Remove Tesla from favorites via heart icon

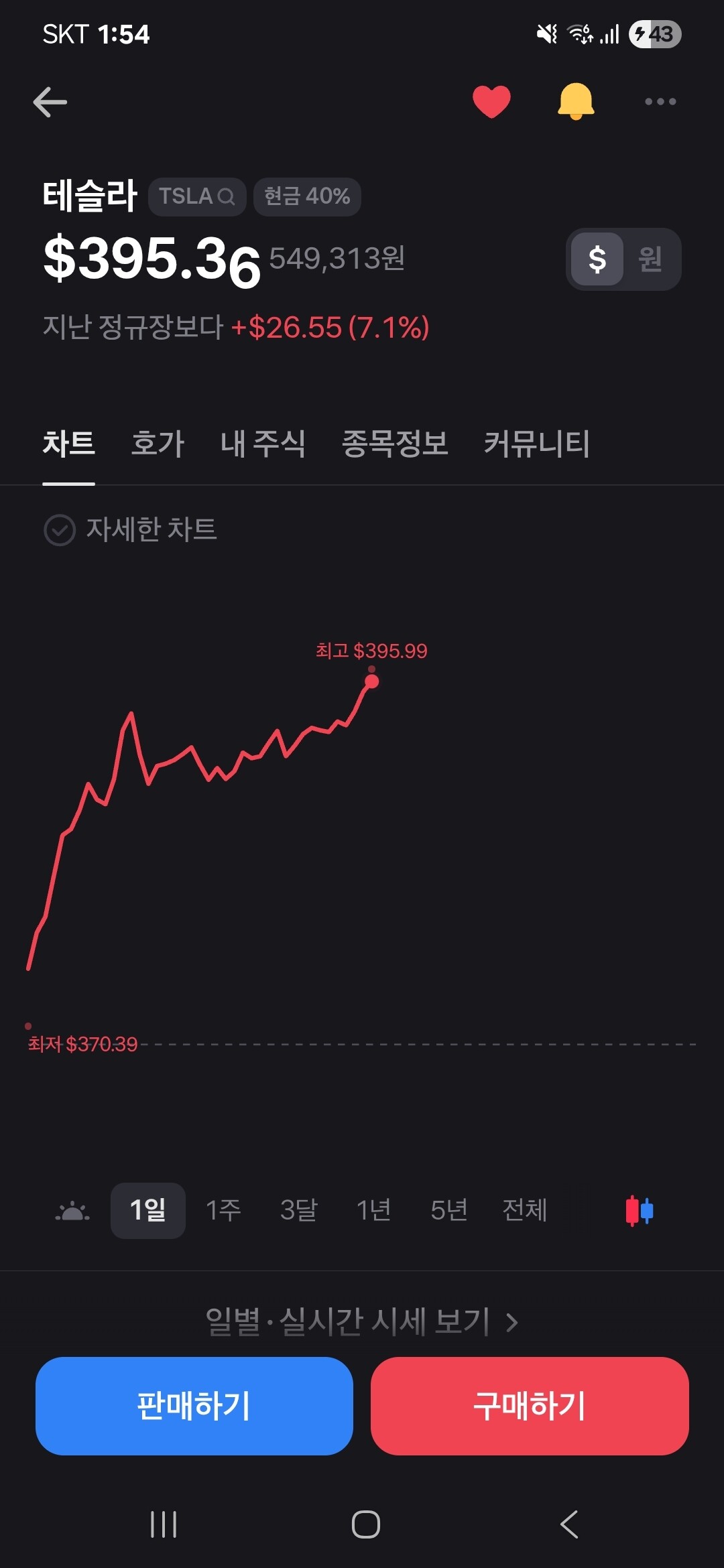(491, 102)
